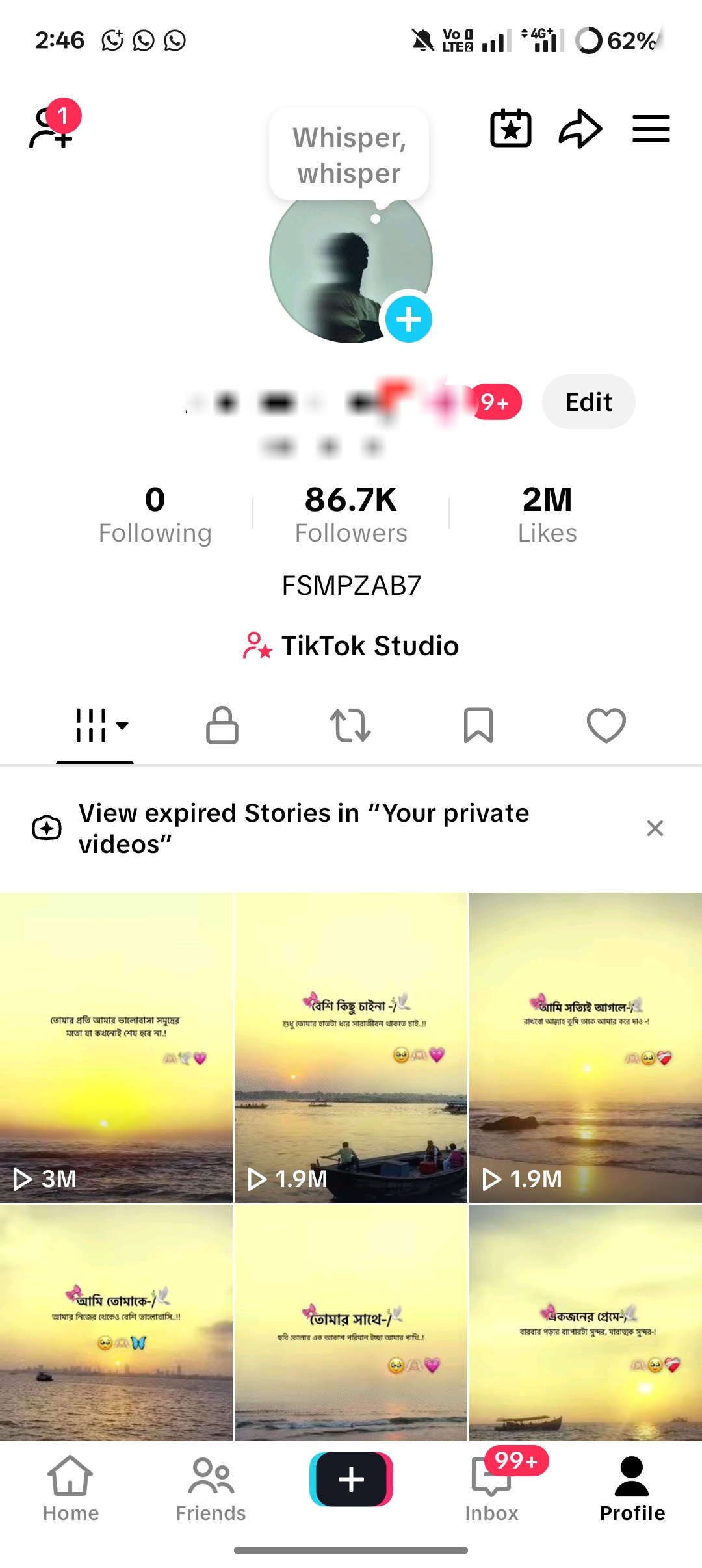Image resolution: width=702 pixels, height=1568 pixels.
Task: Open TikTok Studio
Action: coord(351,646)
